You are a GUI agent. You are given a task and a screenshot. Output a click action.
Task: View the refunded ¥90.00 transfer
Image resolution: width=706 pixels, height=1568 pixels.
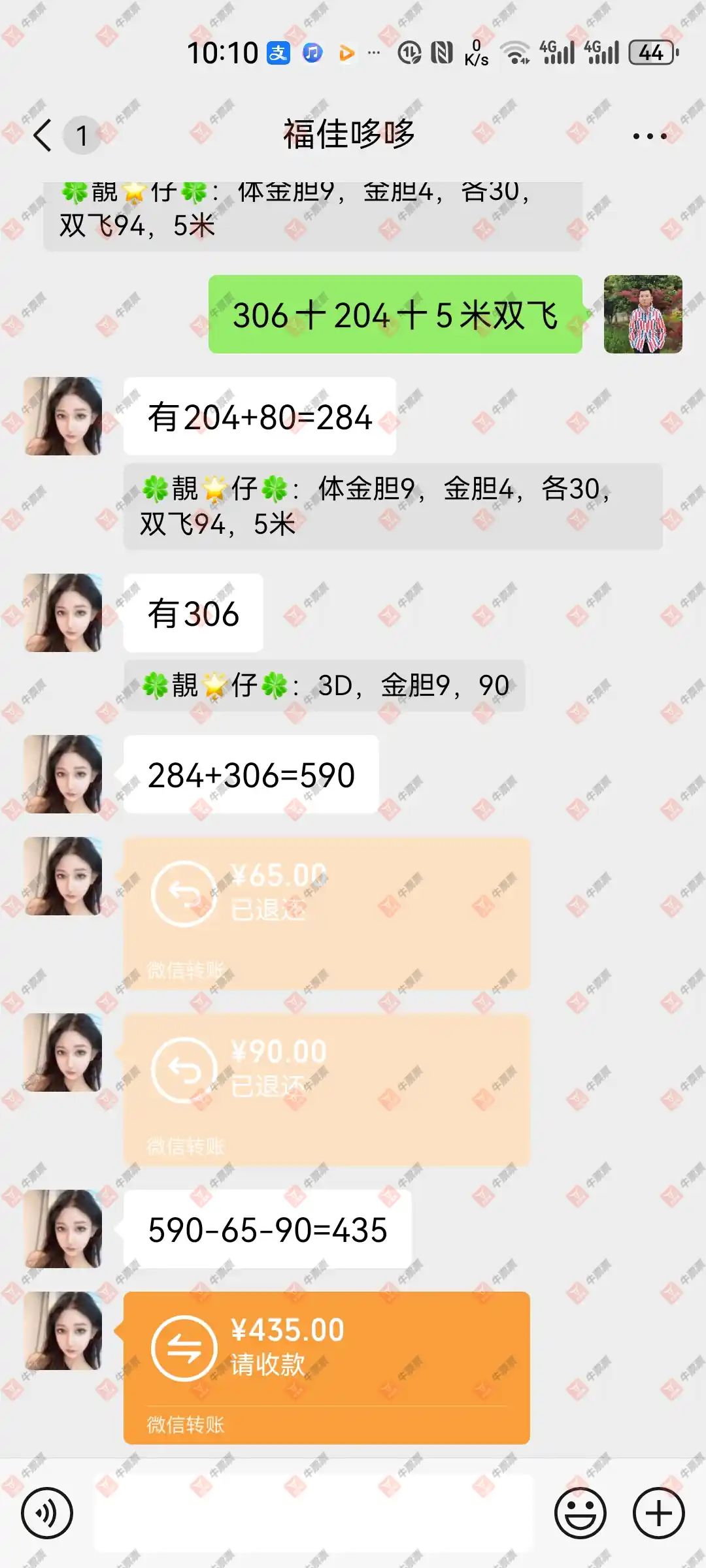click(326, 1089)
